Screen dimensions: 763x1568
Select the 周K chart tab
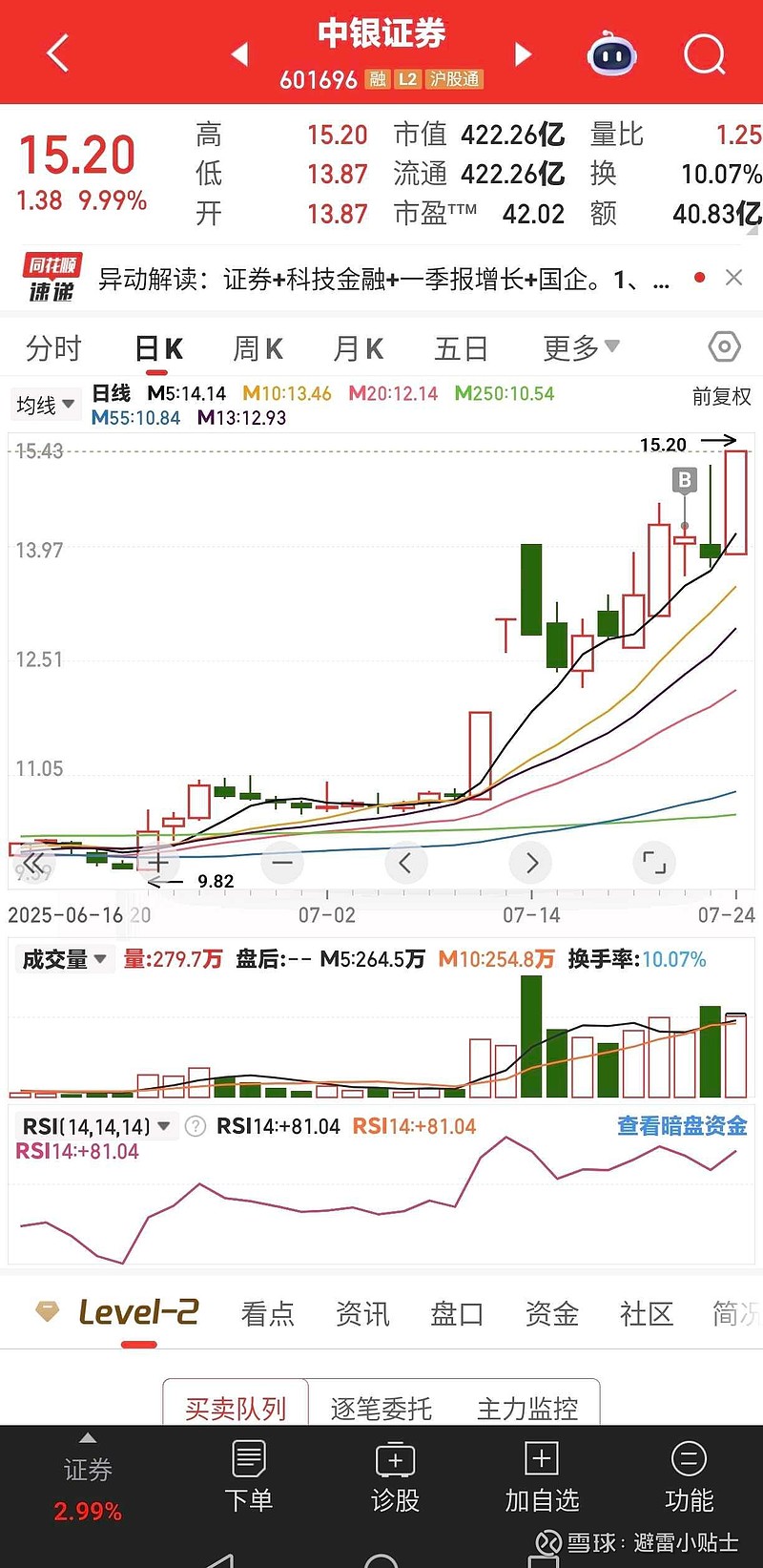[x=258, y=349]
